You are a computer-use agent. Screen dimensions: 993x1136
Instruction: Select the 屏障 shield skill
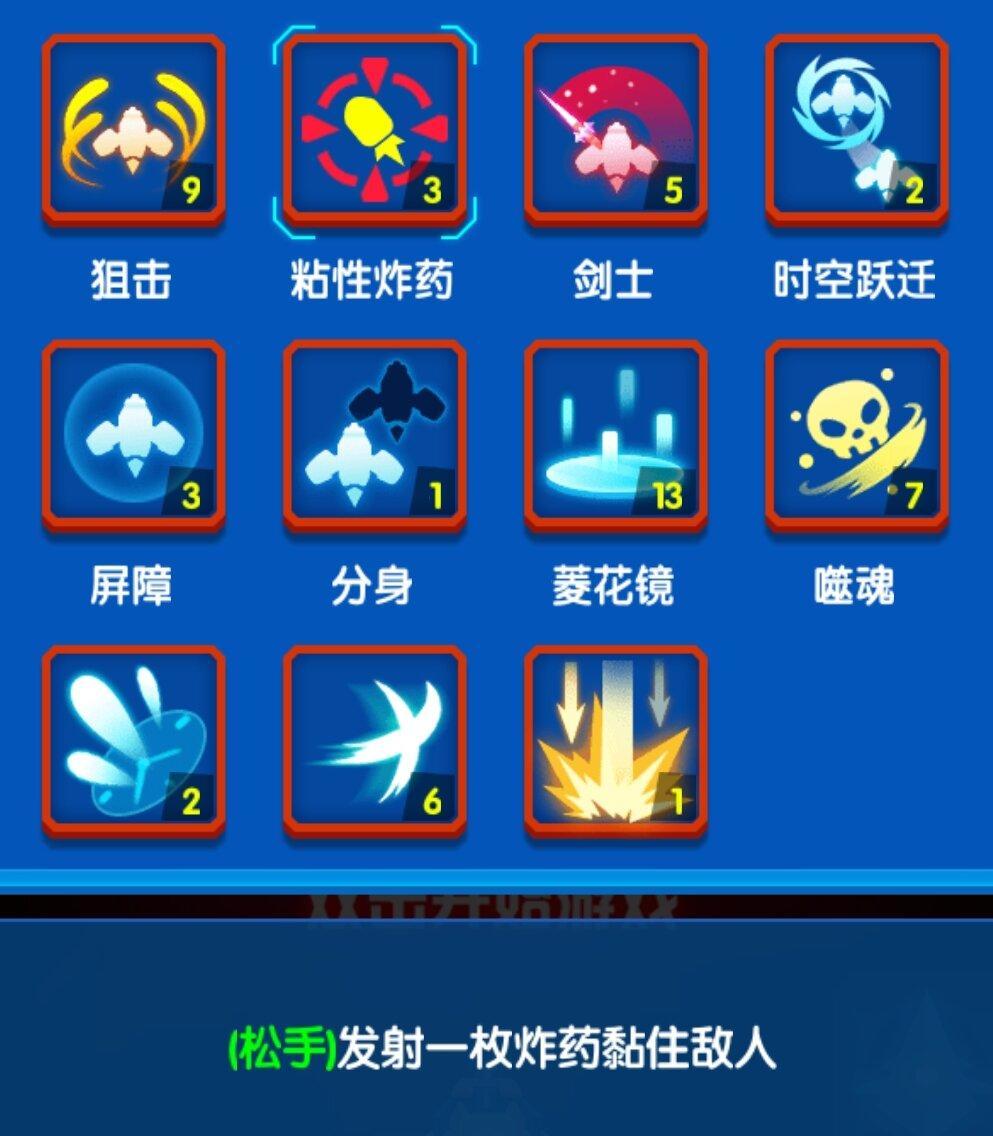[133, 435]
